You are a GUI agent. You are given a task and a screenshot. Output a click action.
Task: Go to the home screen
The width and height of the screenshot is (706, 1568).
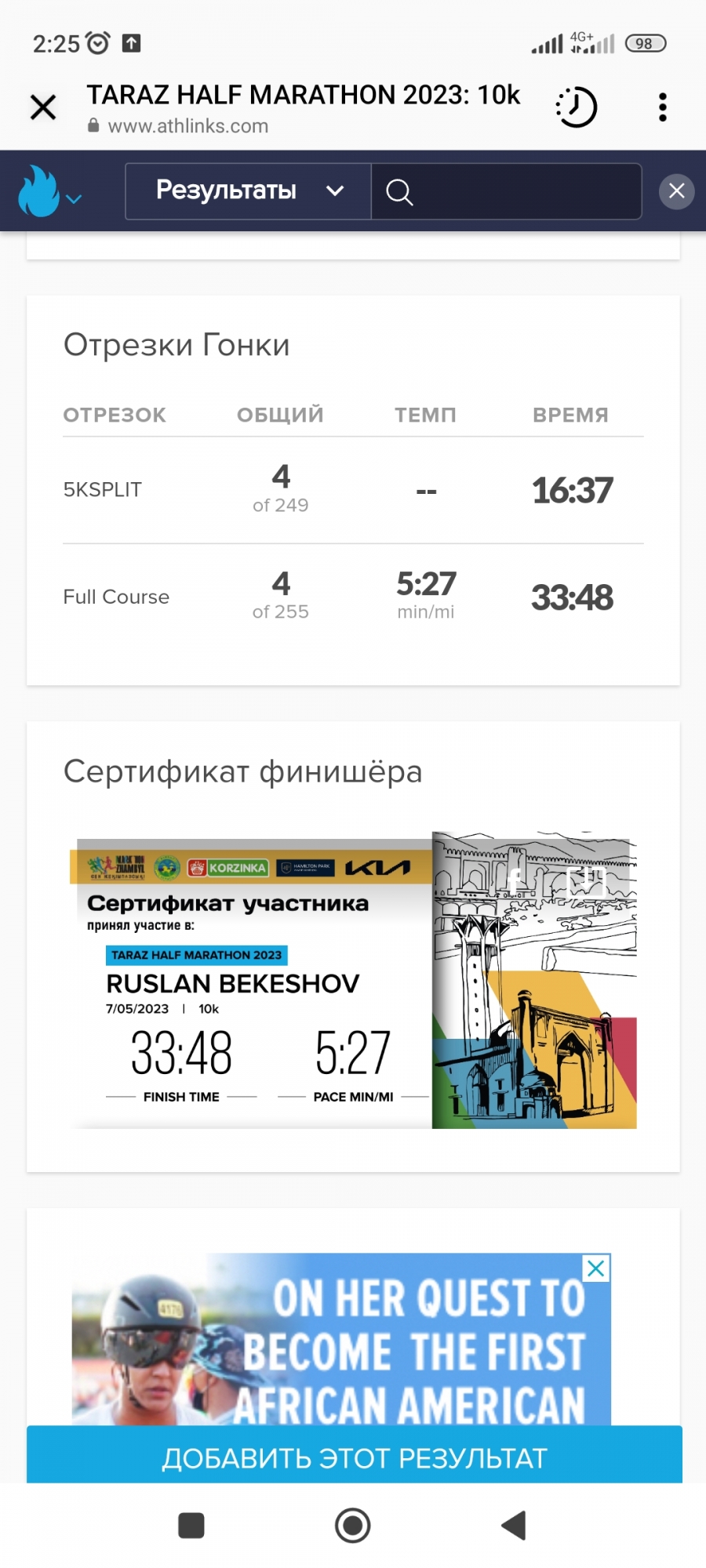tap(353, 1525)
